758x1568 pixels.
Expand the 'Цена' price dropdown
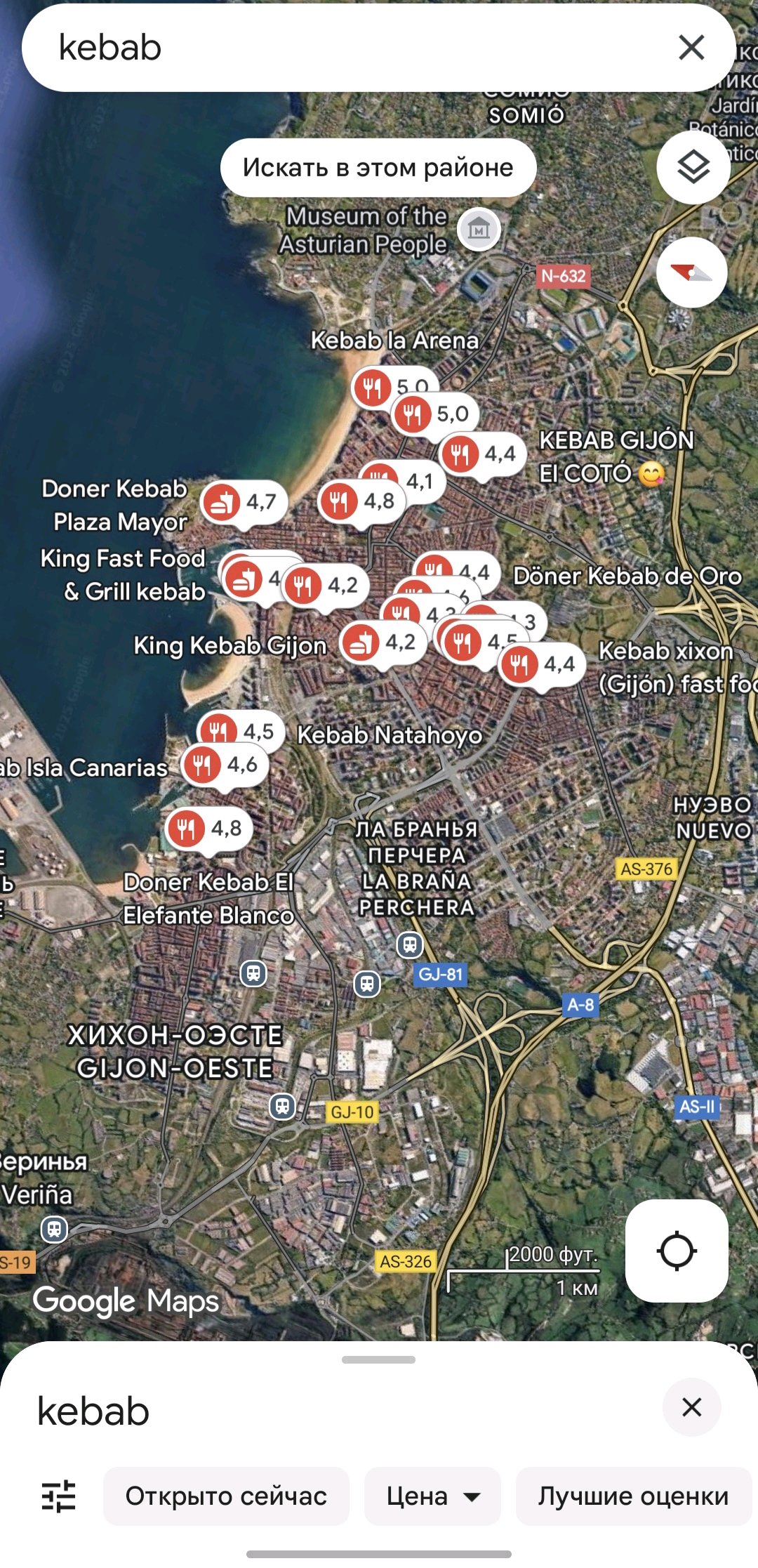point(432,1496)
